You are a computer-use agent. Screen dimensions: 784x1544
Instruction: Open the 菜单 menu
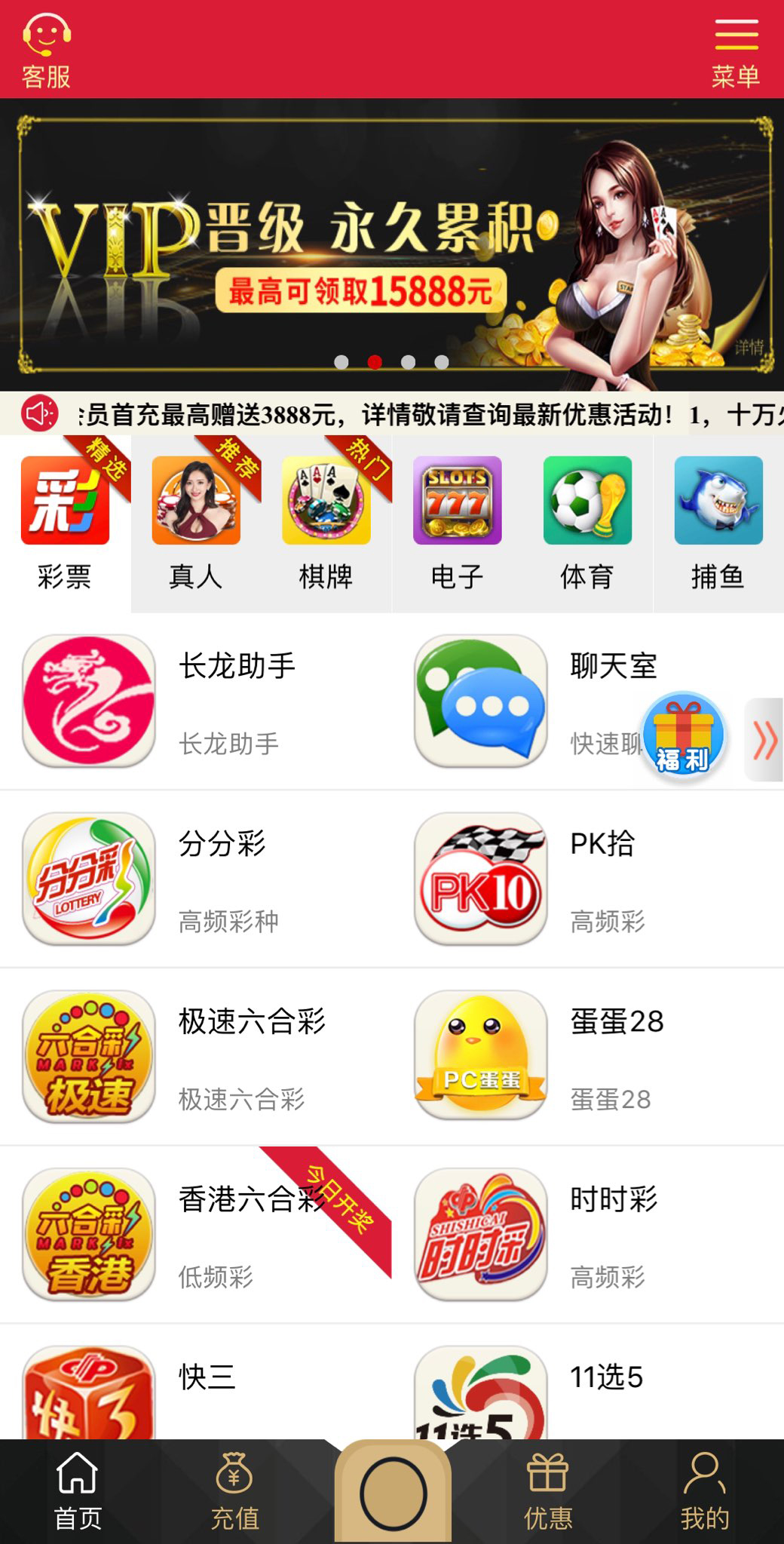click(735, 51)
